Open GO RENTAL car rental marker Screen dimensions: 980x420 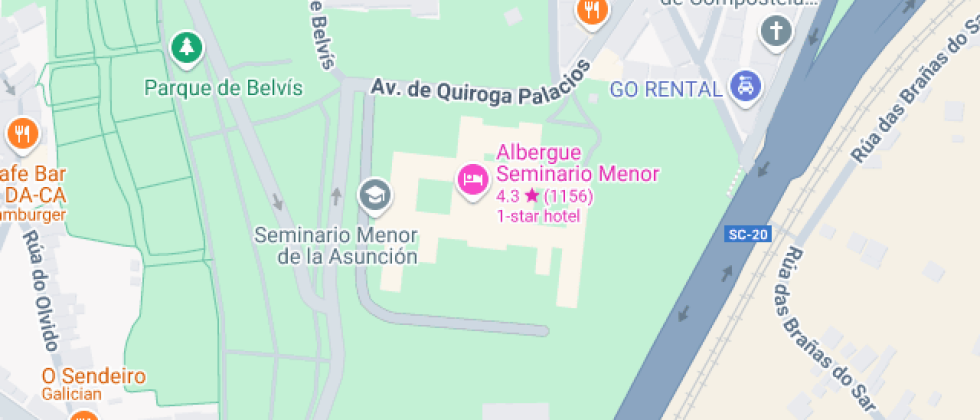pos(745,86)
